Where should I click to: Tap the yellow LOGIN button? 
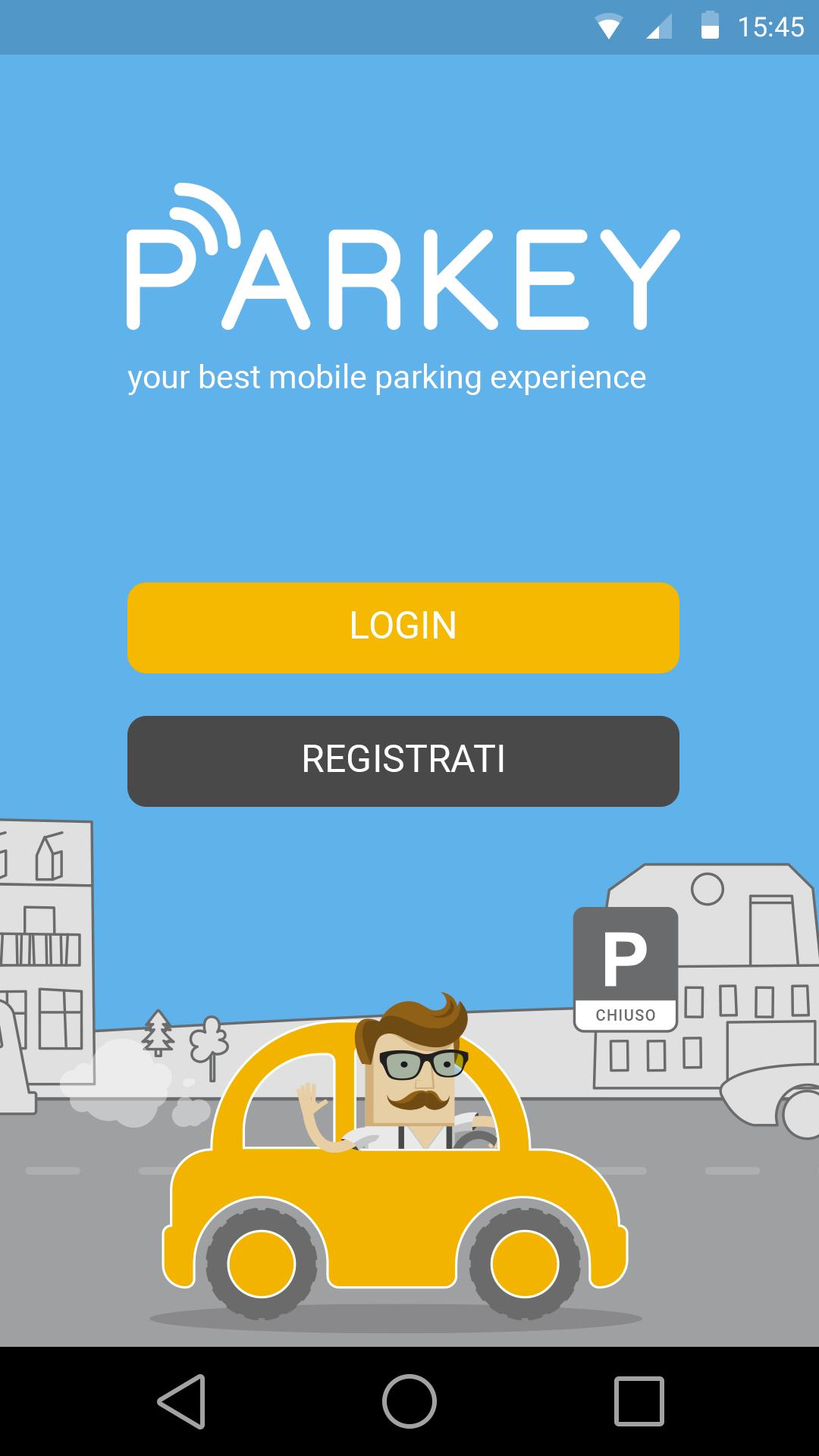point(403,627)
